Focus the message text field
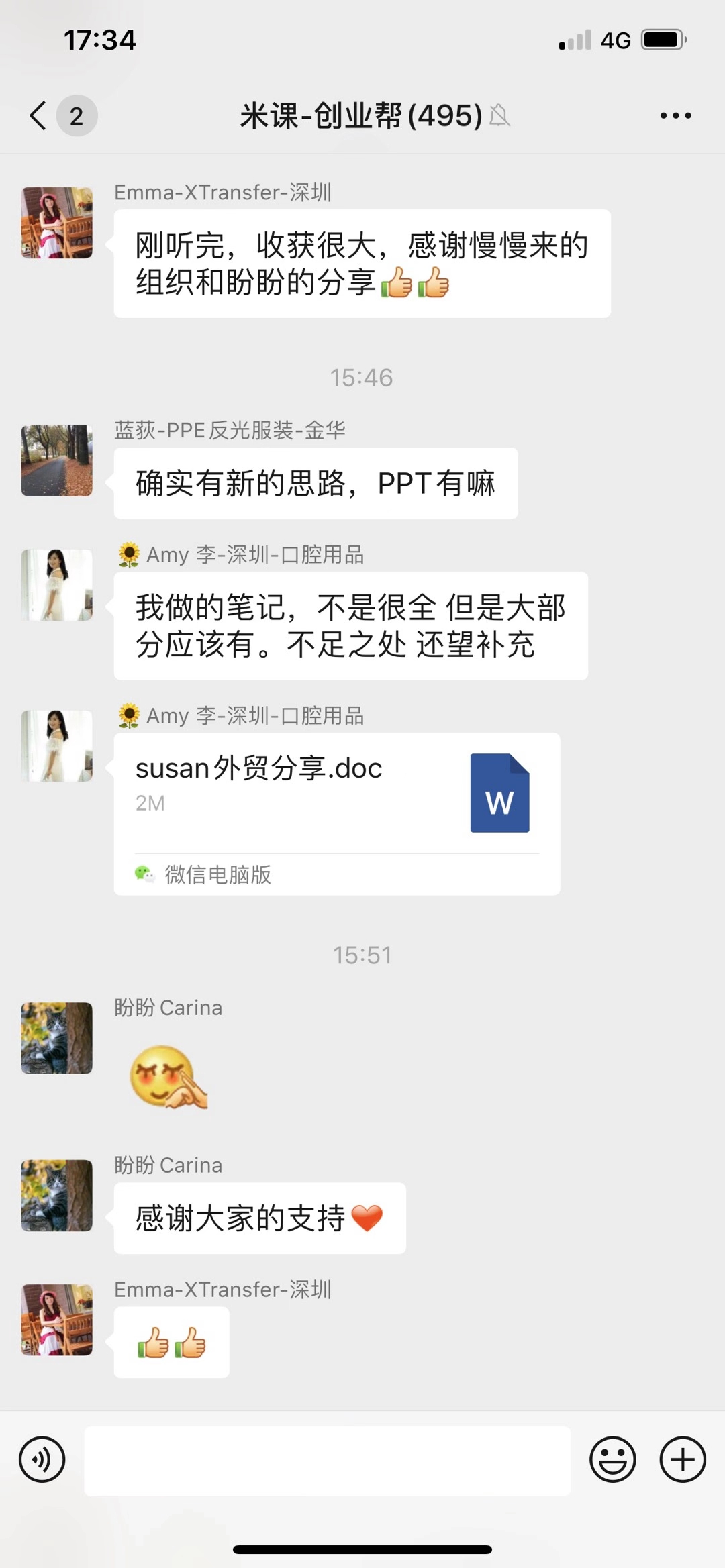725x1568 pixels. tap(327, 1461)
